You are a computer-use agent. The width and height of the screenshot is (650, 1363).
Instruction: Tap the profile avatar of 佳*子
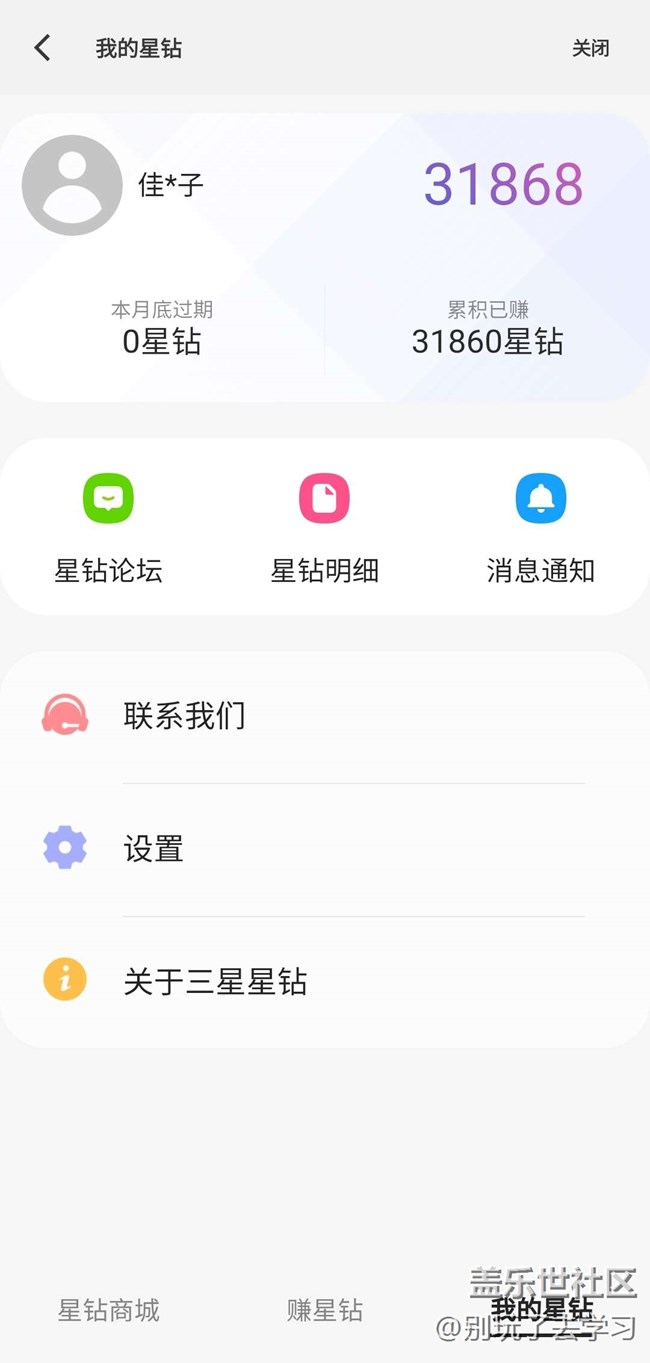coord(72,185)
